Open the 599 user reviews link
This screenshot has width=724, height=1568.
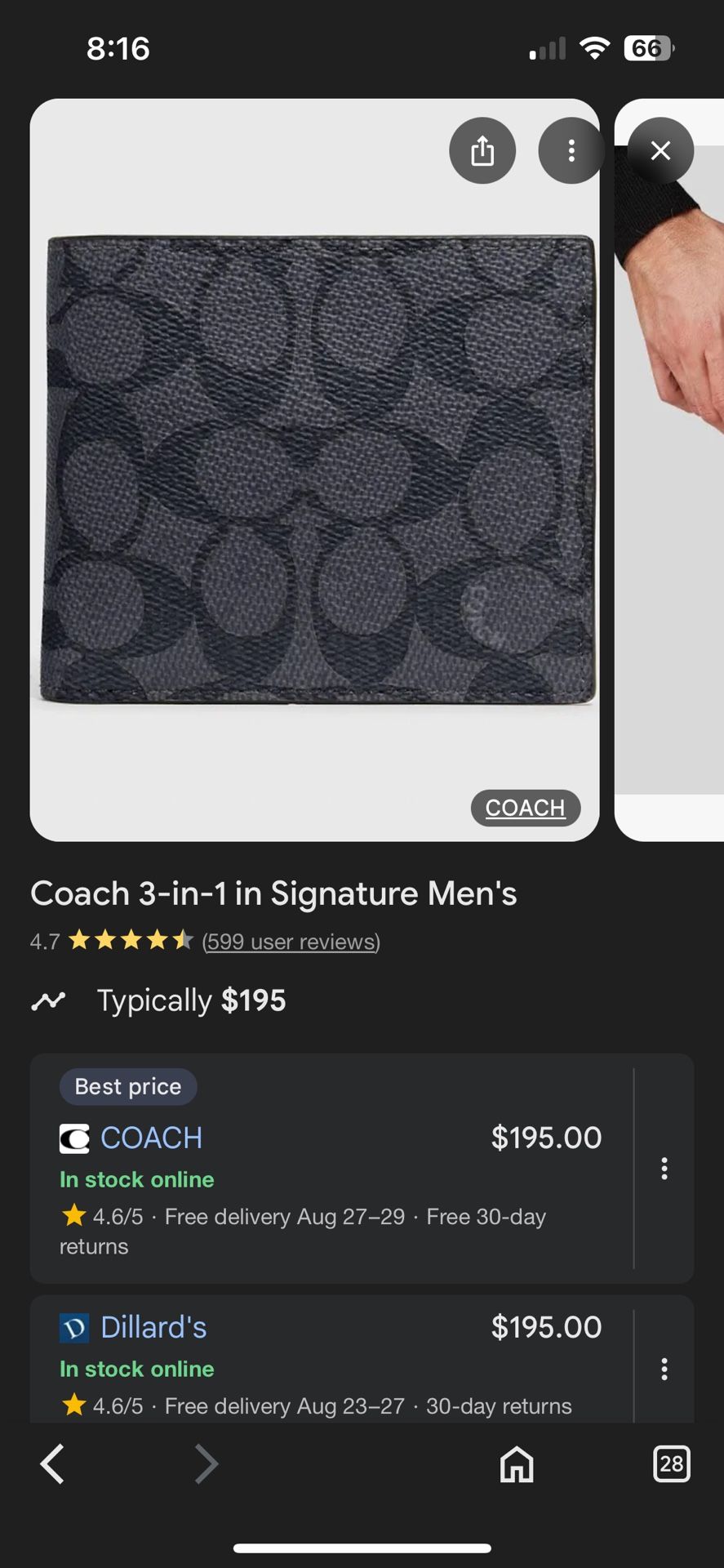[291, 941]
